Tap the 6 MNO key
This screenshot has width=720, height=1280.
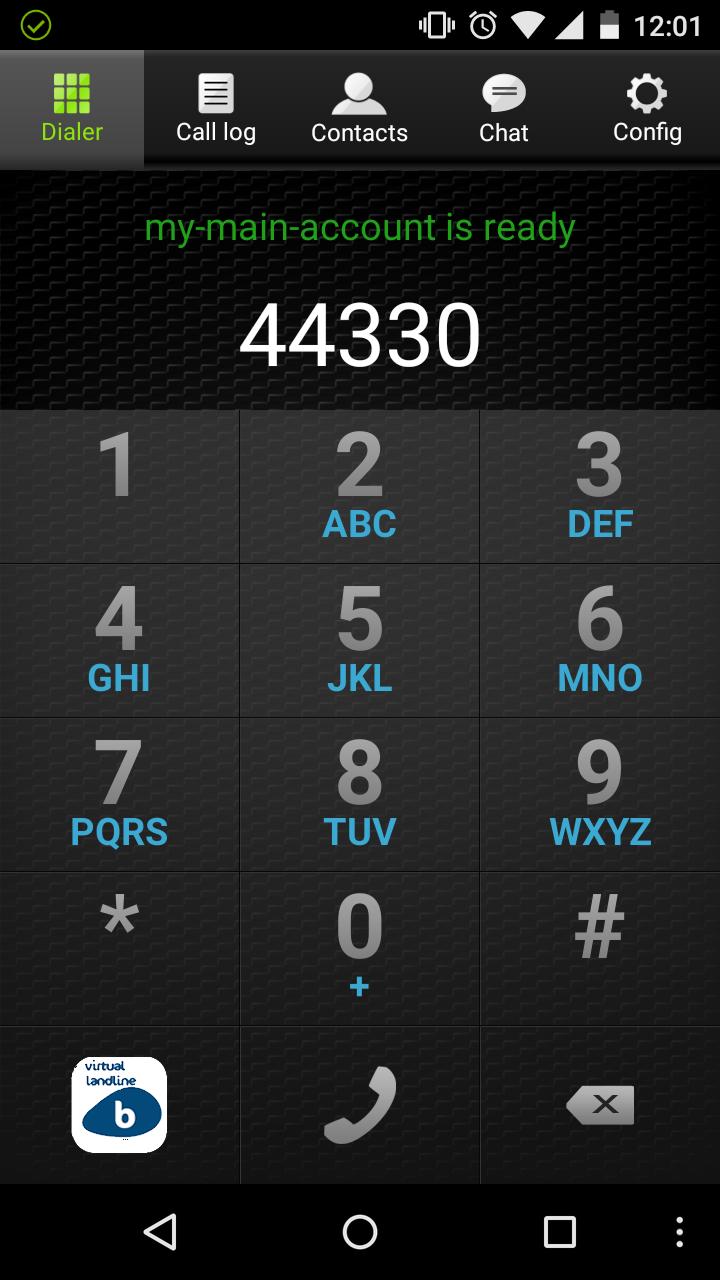[x=600, y=640]
